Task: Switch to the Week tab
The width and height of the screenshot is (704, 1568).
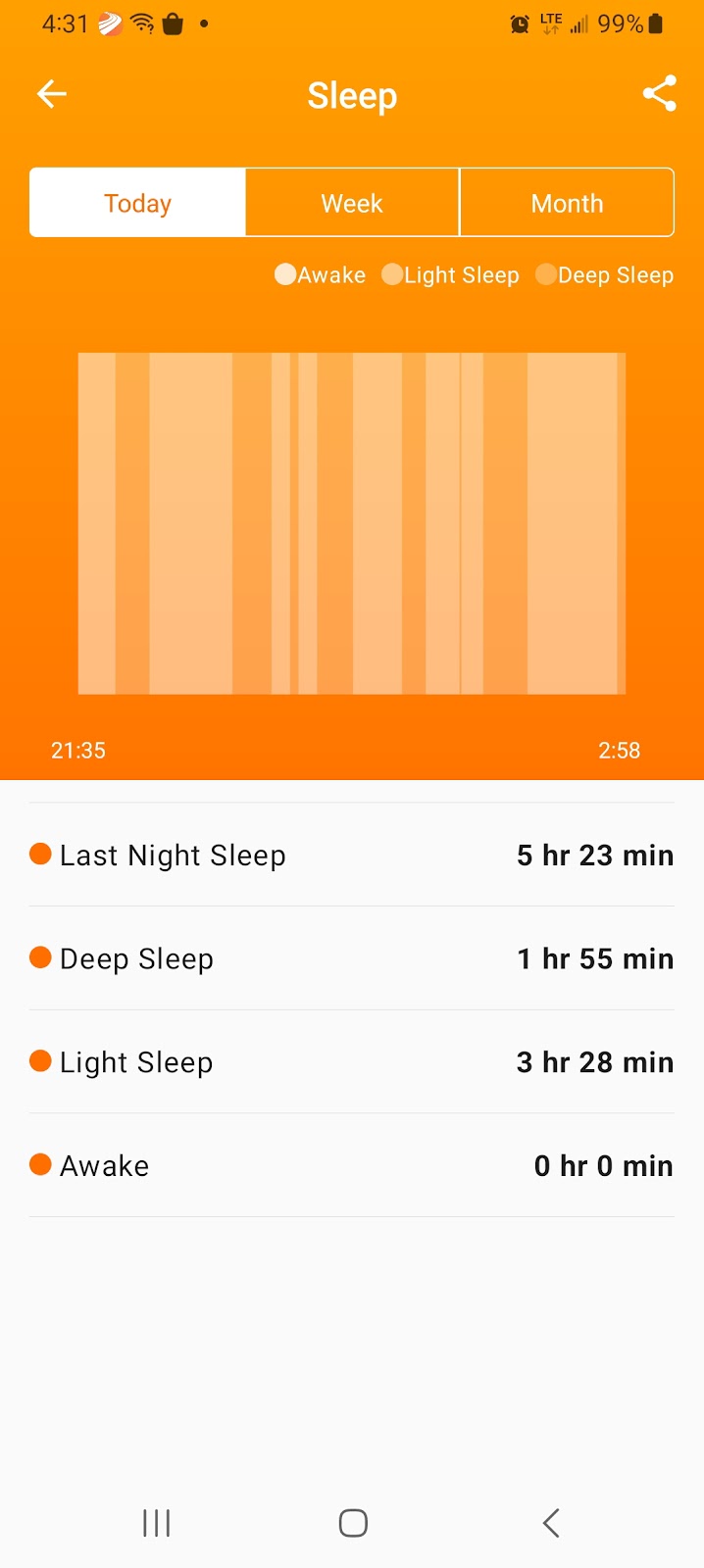Action: pyautogui.click(x=352, y=203)
